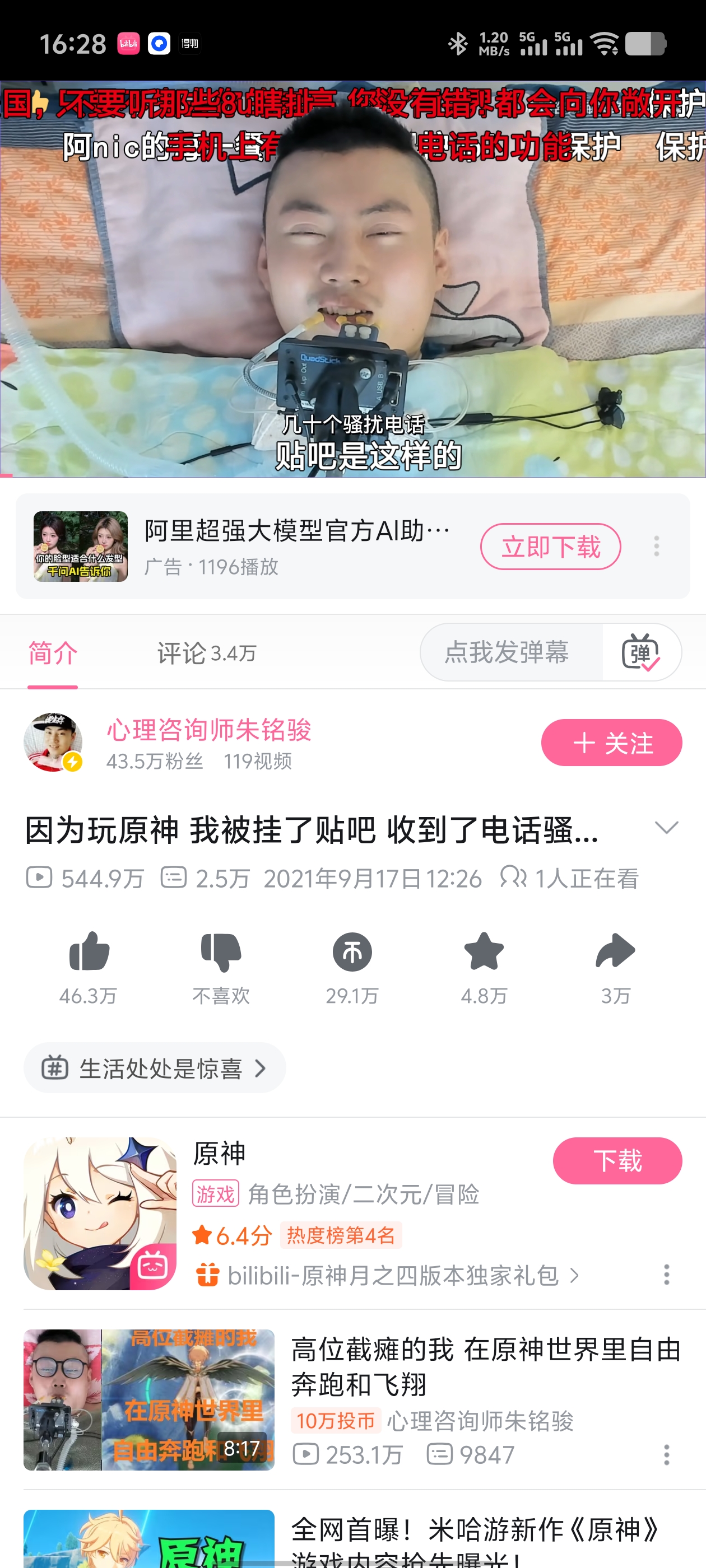The image size is (706, 1568).
Task: Open the 生活处处是惊喜 topic chip
Action: pos(154,1068)
